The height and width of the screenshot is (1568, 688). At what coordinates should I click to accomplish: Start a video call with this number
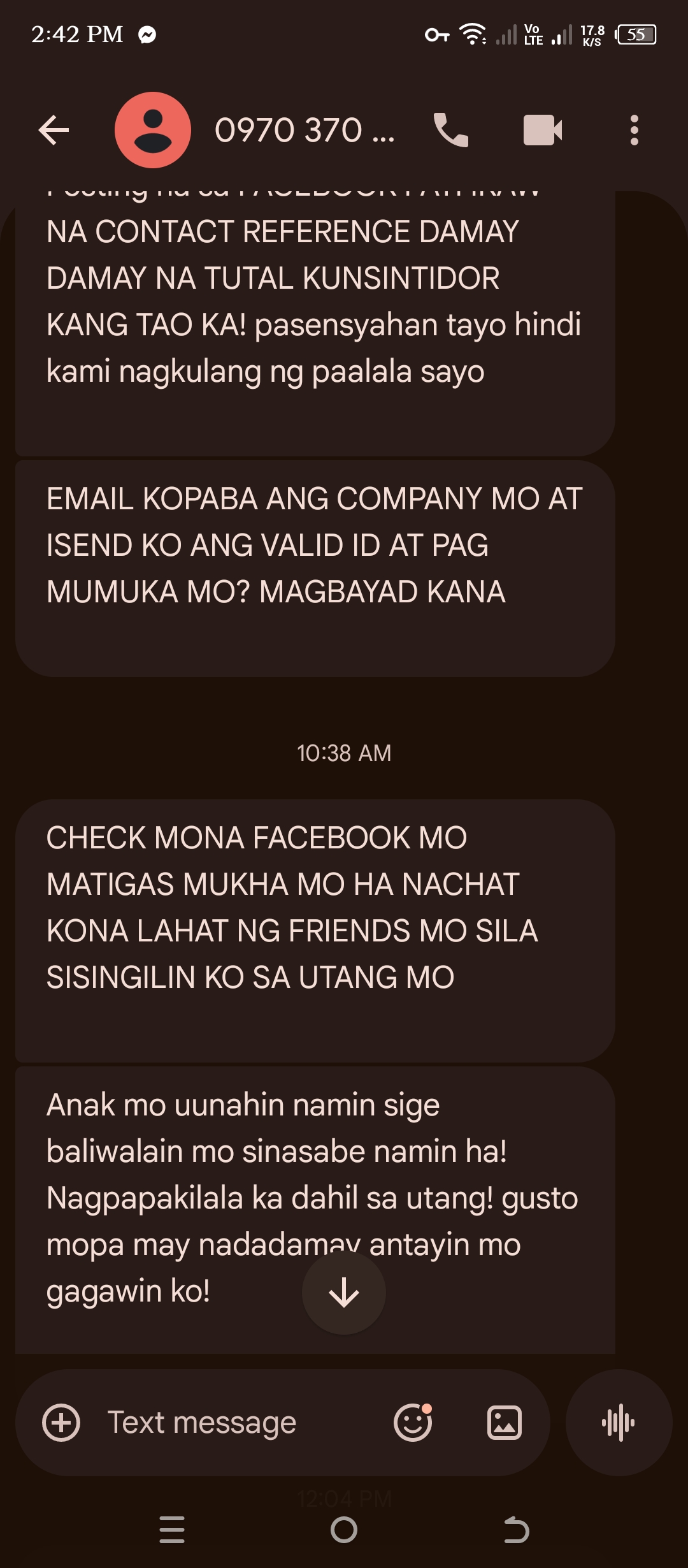coord(542,131)
